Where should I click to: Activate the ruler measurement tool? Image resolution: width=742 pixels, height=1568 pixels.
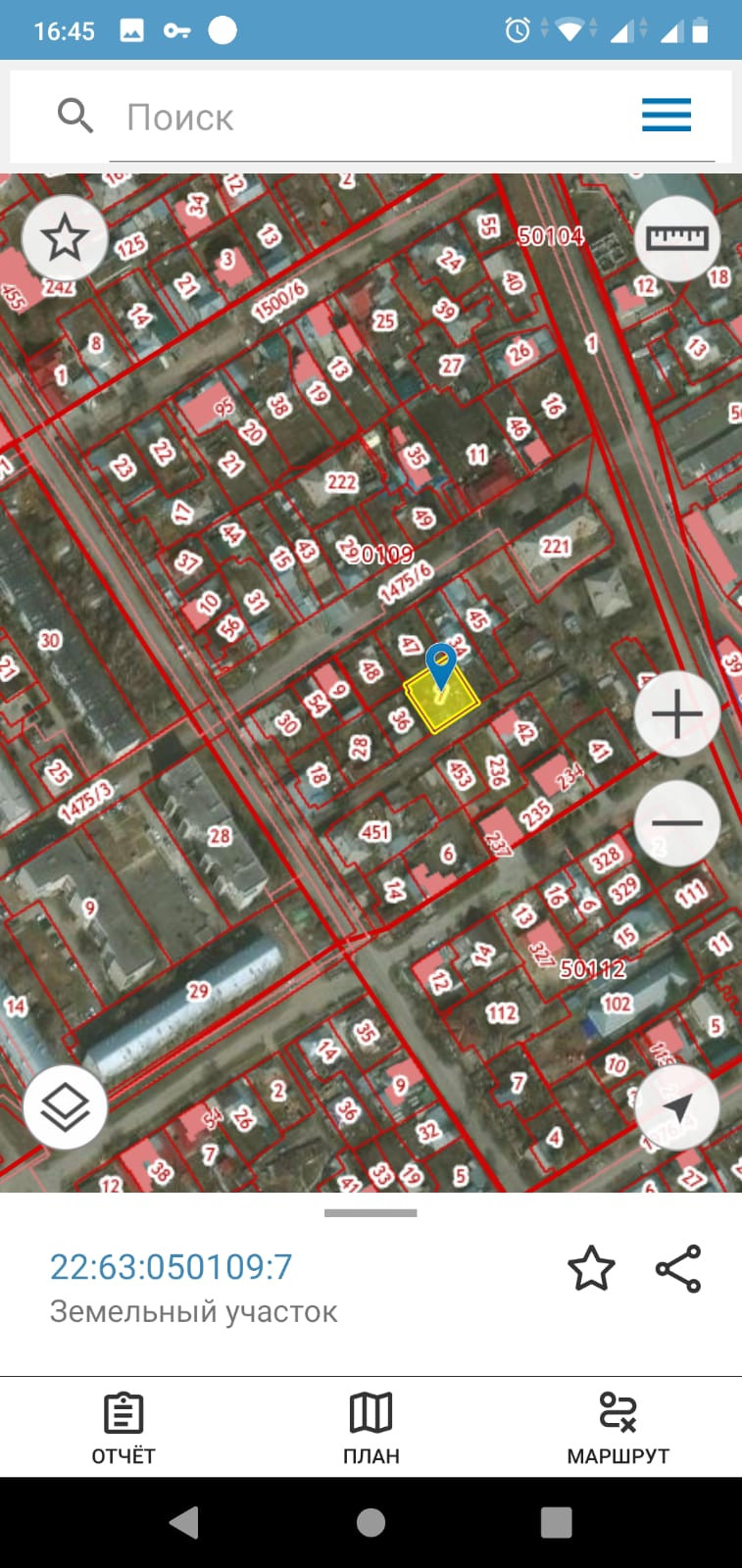(x=677, y=238)
